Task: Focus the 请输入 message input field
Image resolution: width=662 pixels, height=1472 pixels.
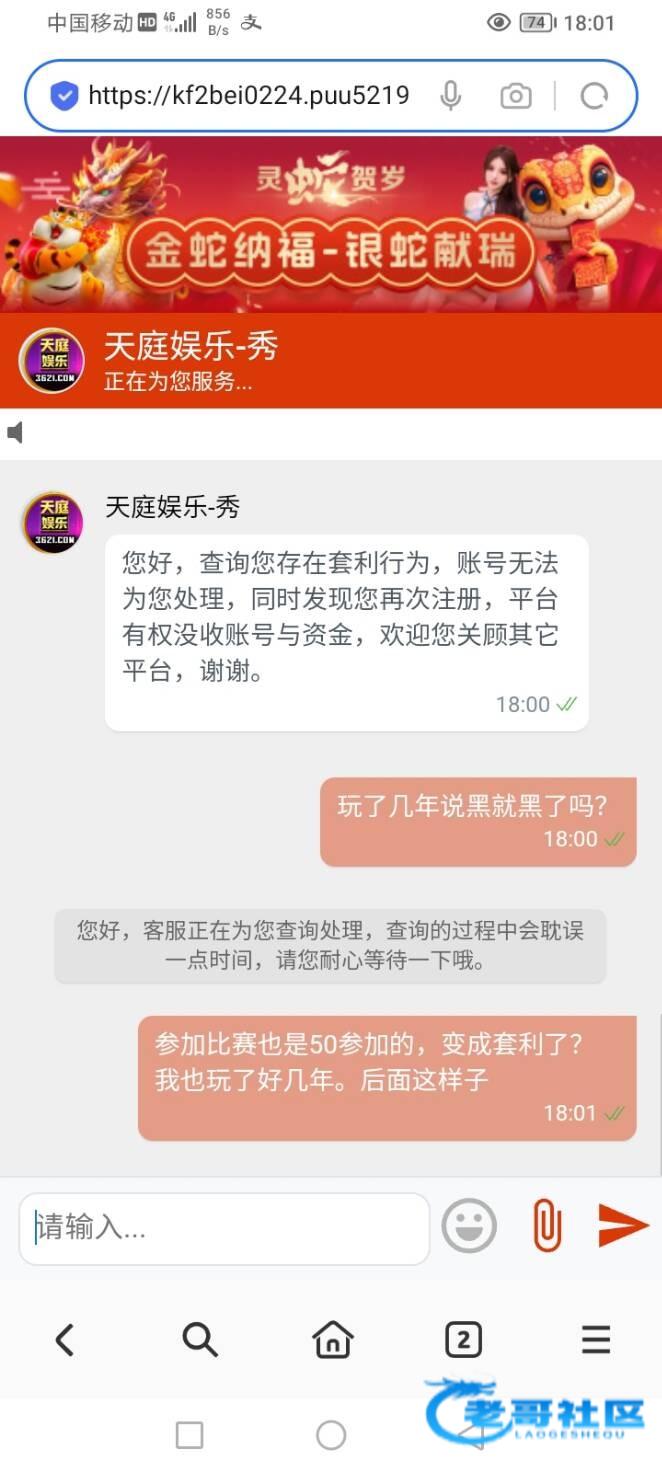Action: (224, 1228)
